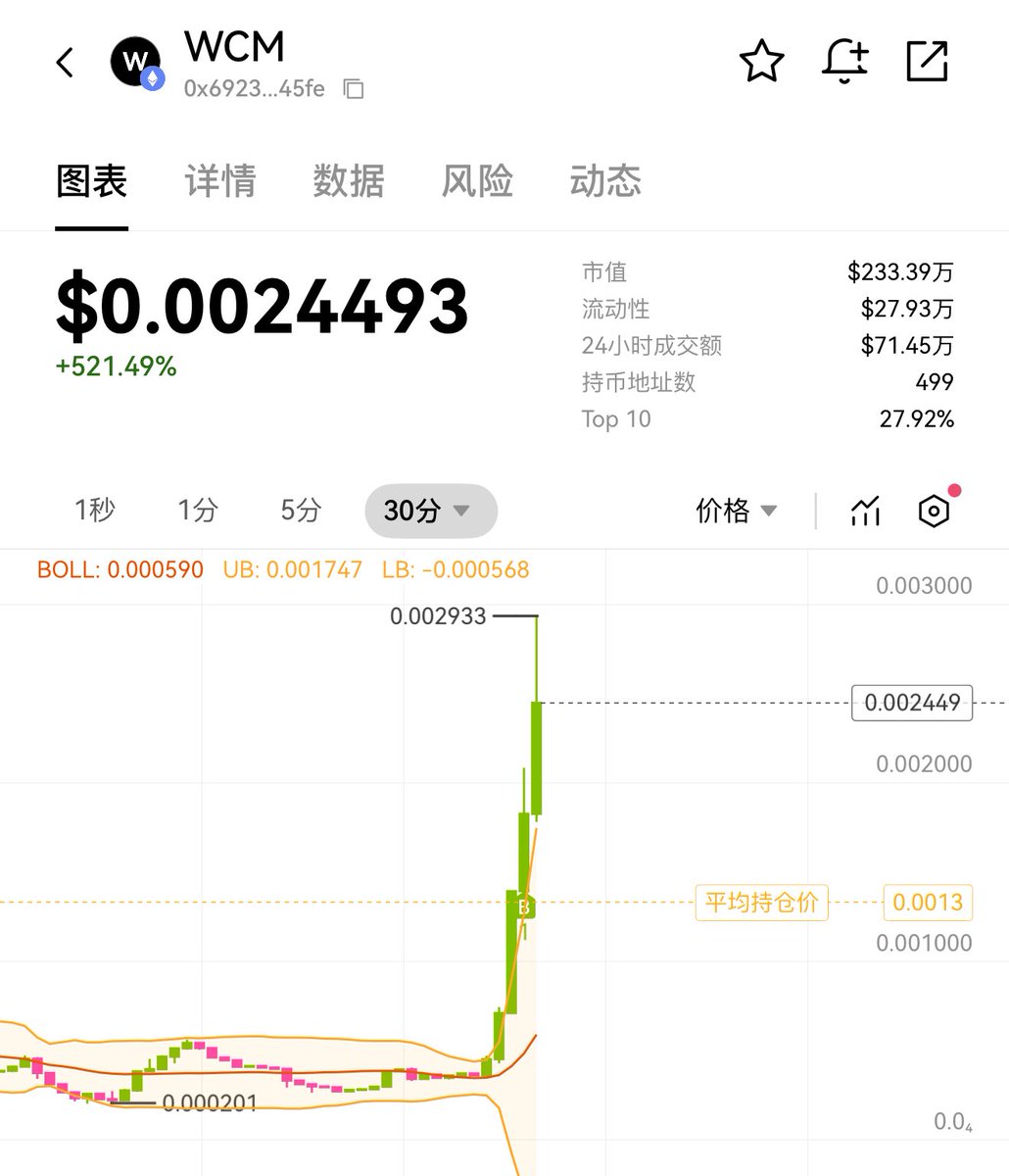Select the 1秒 chart interval

pos(94,511)
